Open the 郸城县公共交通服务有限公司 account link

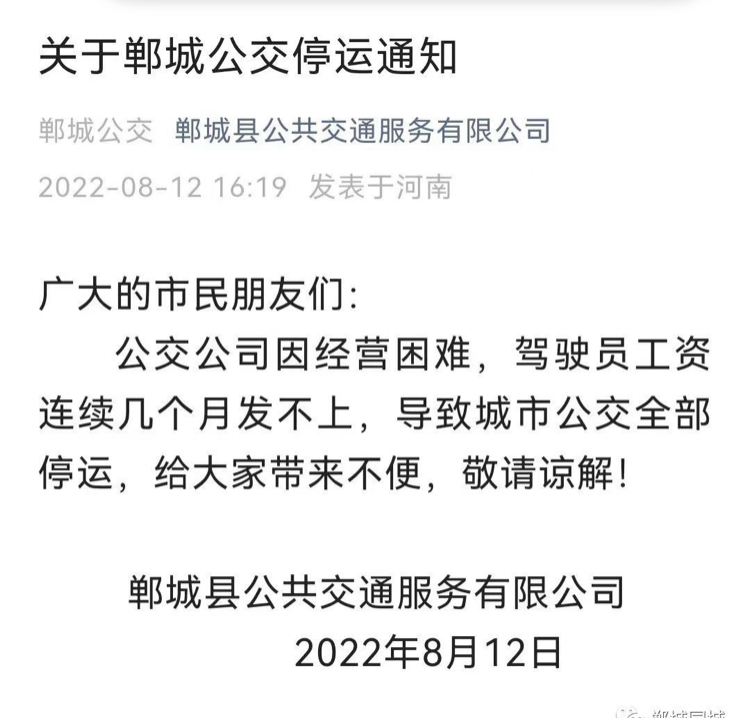pyautogui.click(x=362, y=130)
